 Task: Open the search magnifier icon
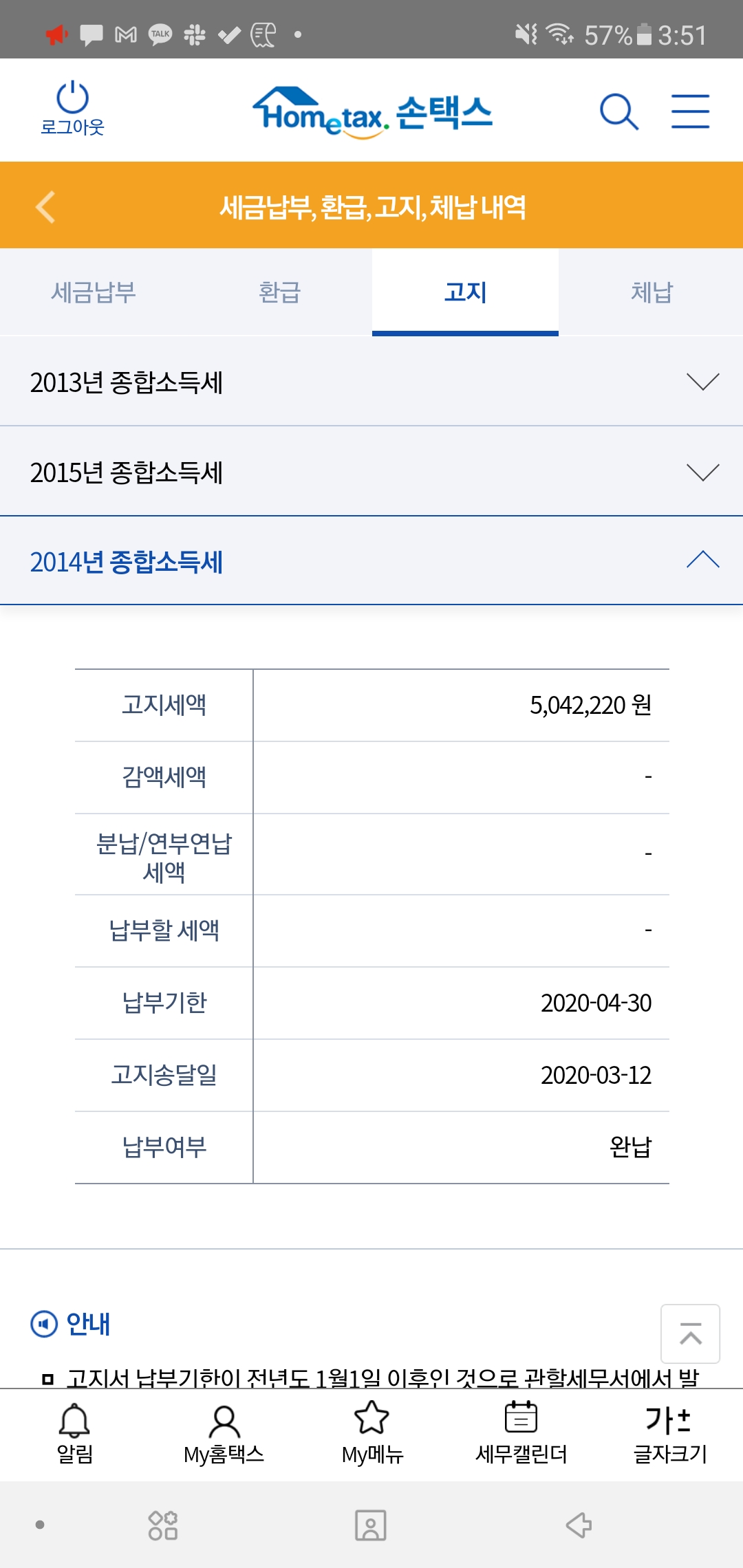pos(618,111)
